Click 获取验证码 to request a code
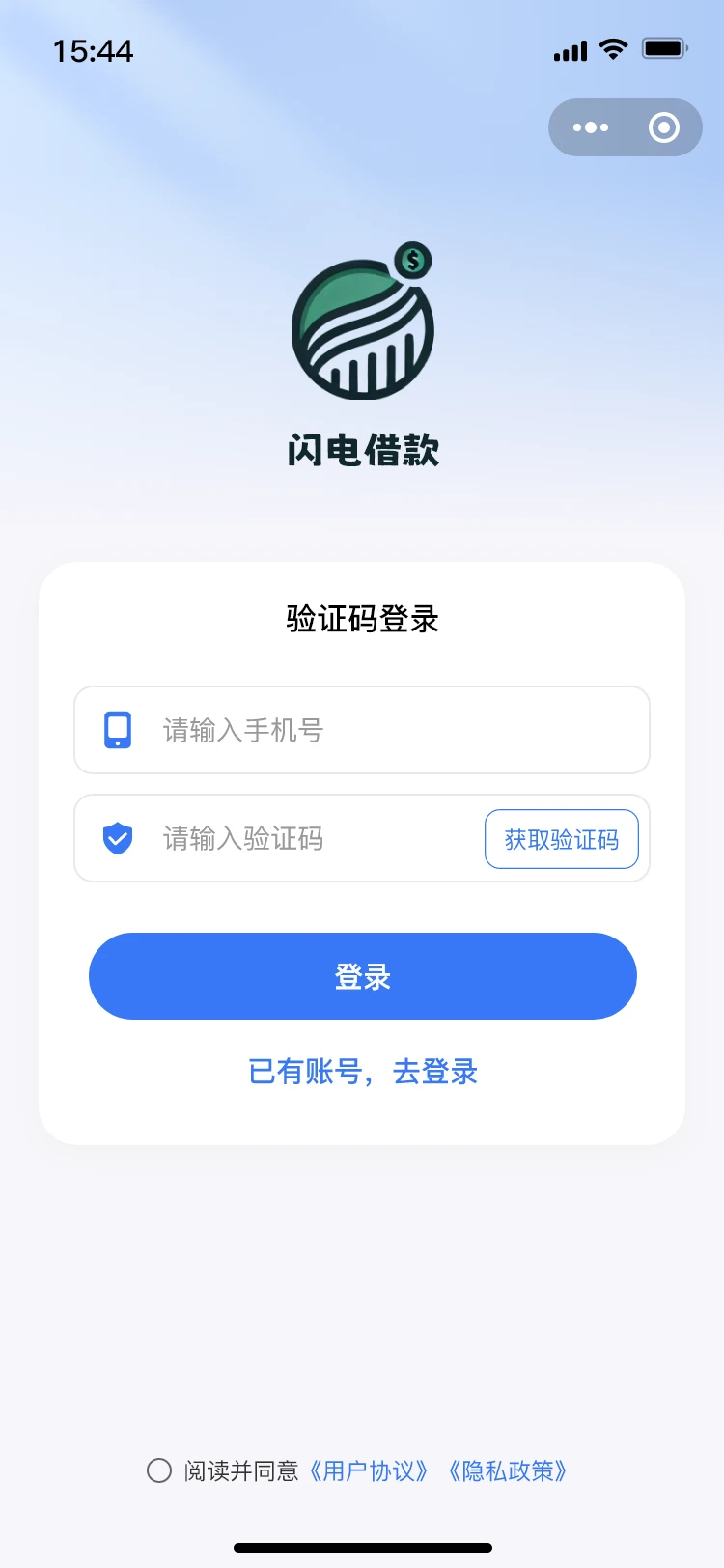 [561, 839]
